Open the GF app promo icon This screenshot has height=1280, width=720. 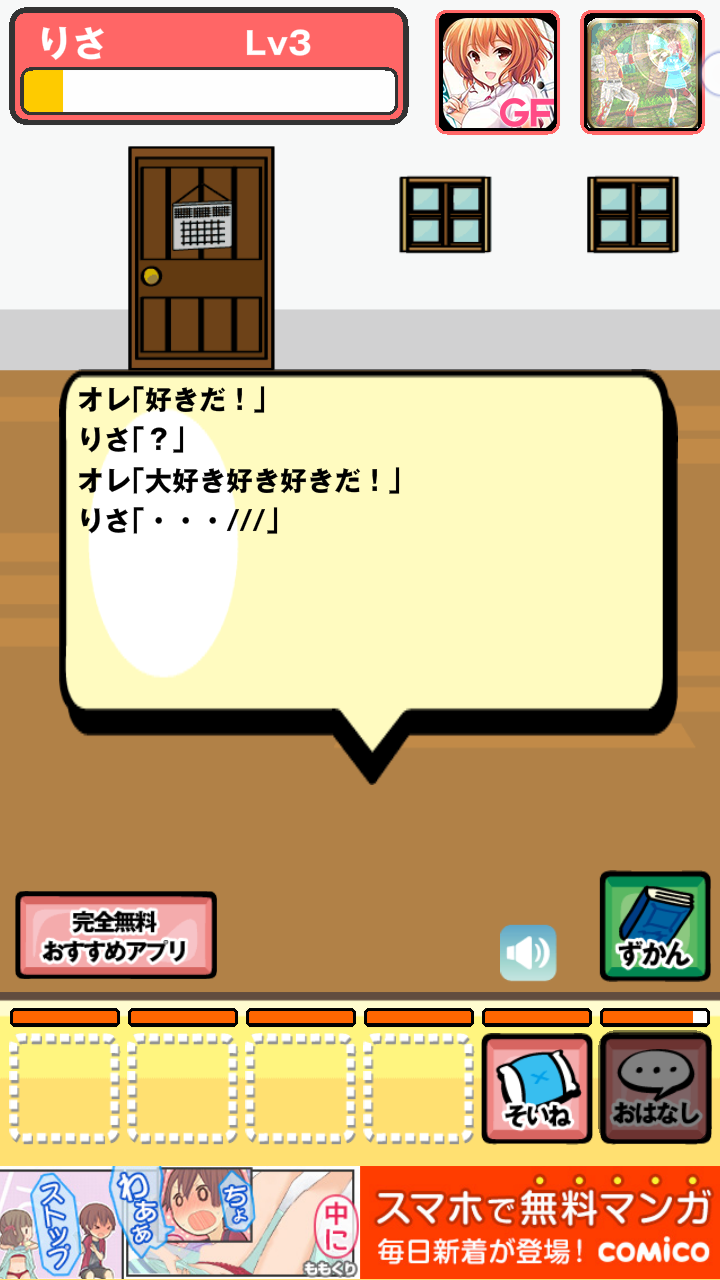tap(497, 72)
